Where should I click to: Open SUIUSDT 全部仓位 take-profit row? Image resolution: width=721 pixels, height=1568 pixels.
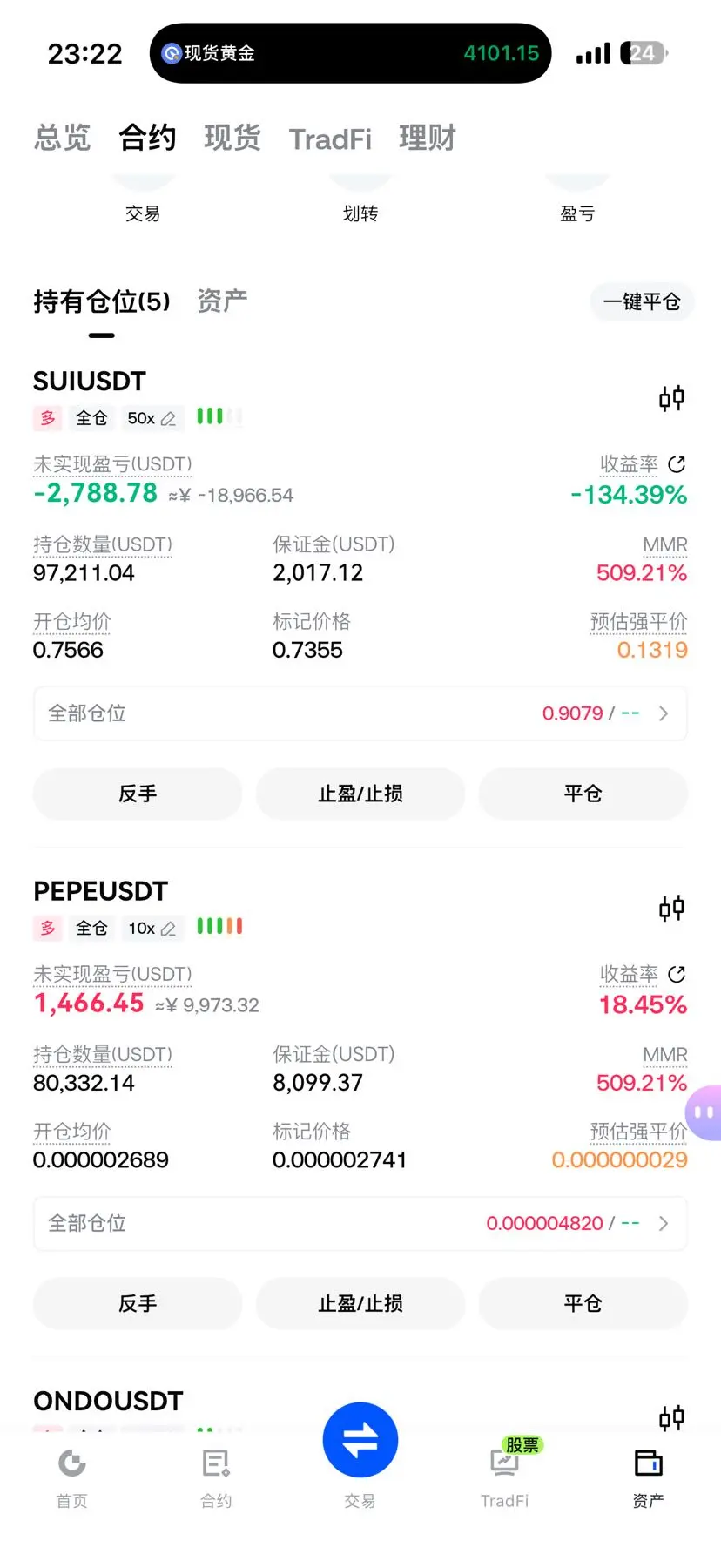pyautogui.click(x=360, y=713)
